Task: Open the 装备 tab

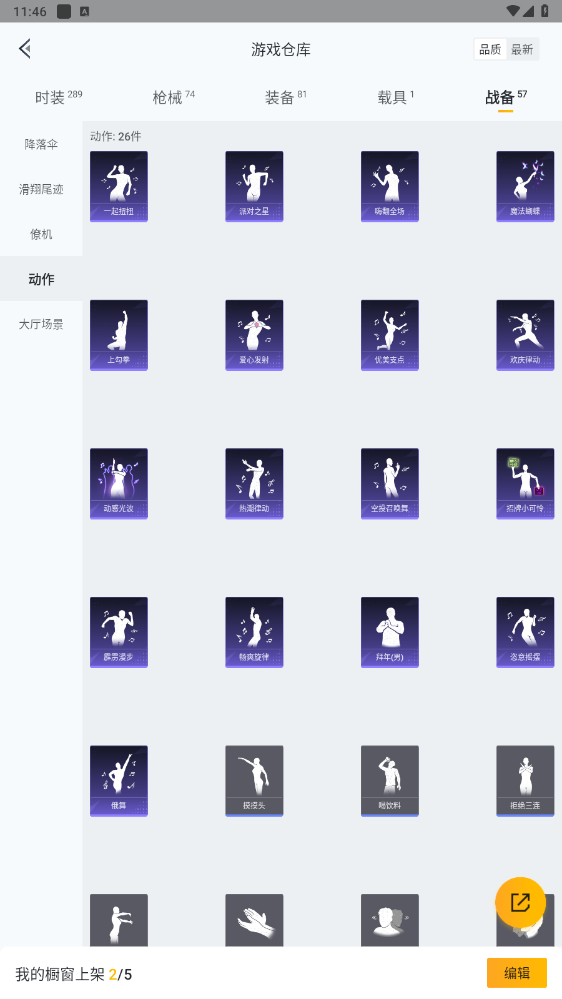Action: point(285,97)
